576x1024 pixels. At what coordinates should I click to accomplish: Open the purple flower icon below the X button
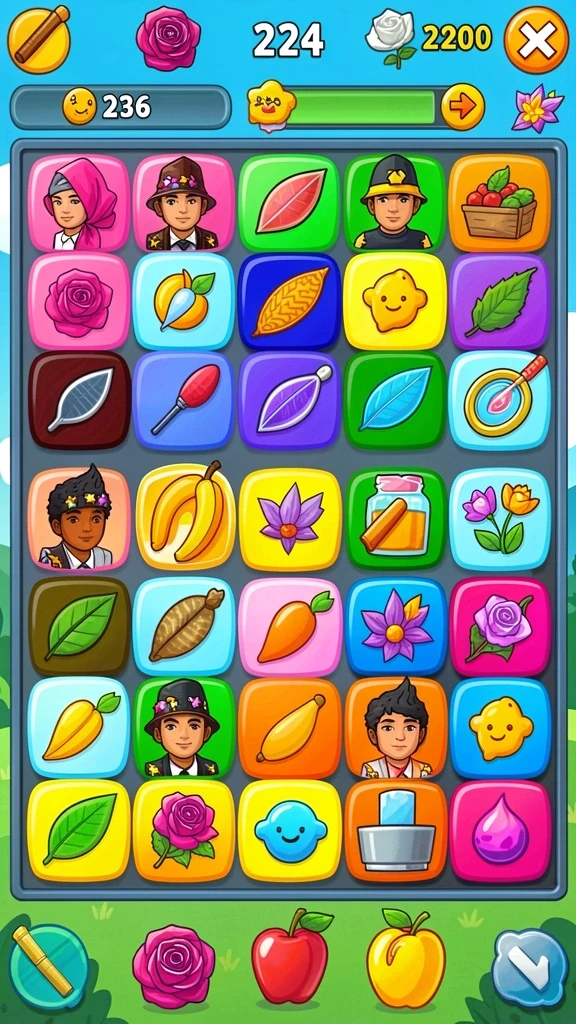pos(536,108)
